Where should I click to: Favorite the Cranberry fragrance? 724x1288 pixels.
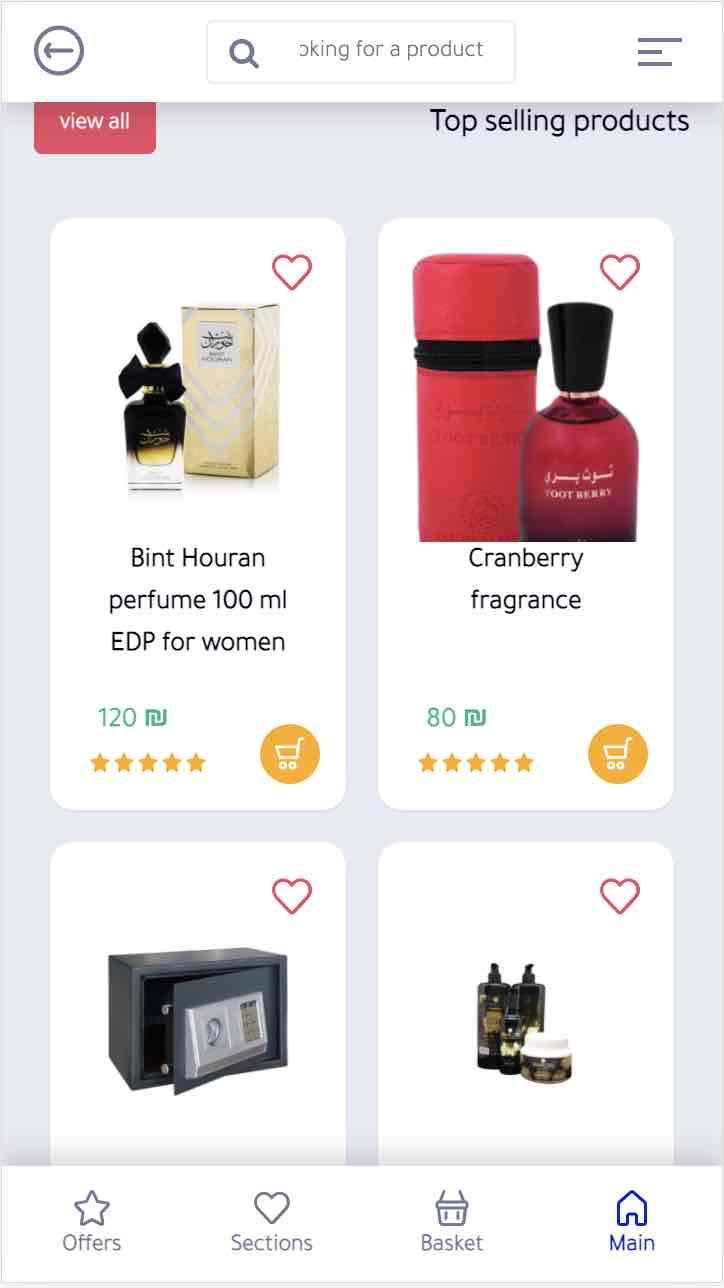pyautogui.click(x=620, y=272)
